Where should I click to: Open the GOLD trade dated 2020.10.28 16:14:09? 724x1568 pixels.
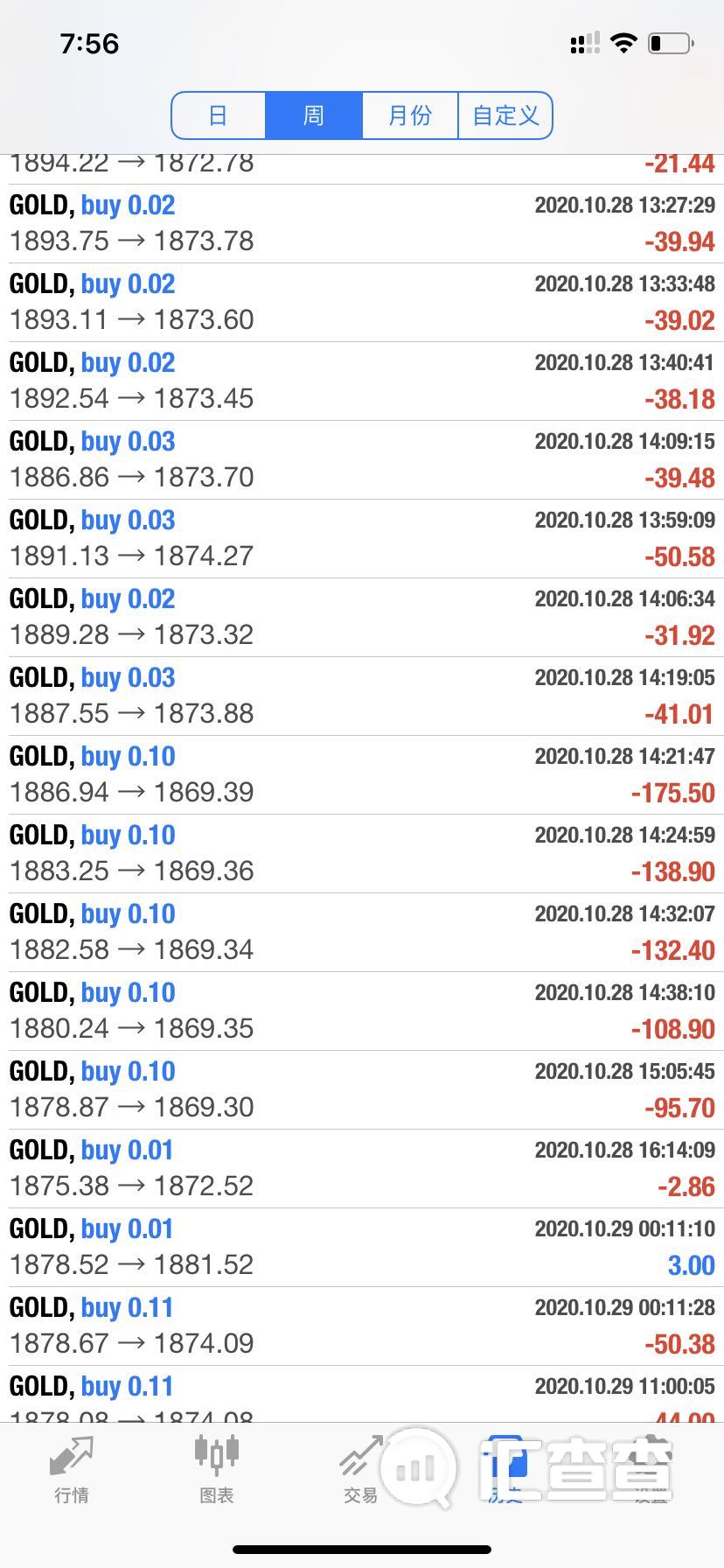tap(362, 1169)
